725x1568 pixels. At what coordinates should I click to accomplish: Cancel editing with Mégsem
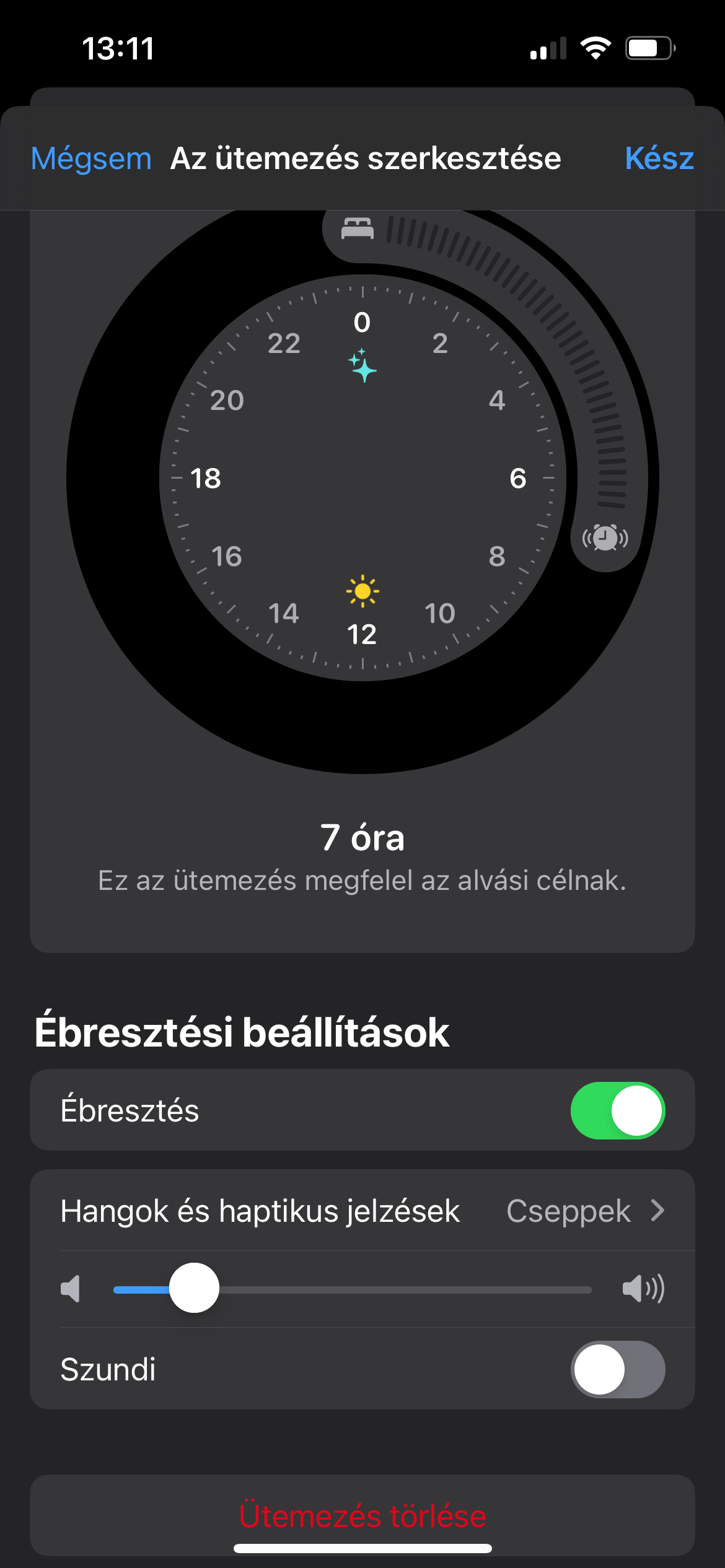click(91, 159)
